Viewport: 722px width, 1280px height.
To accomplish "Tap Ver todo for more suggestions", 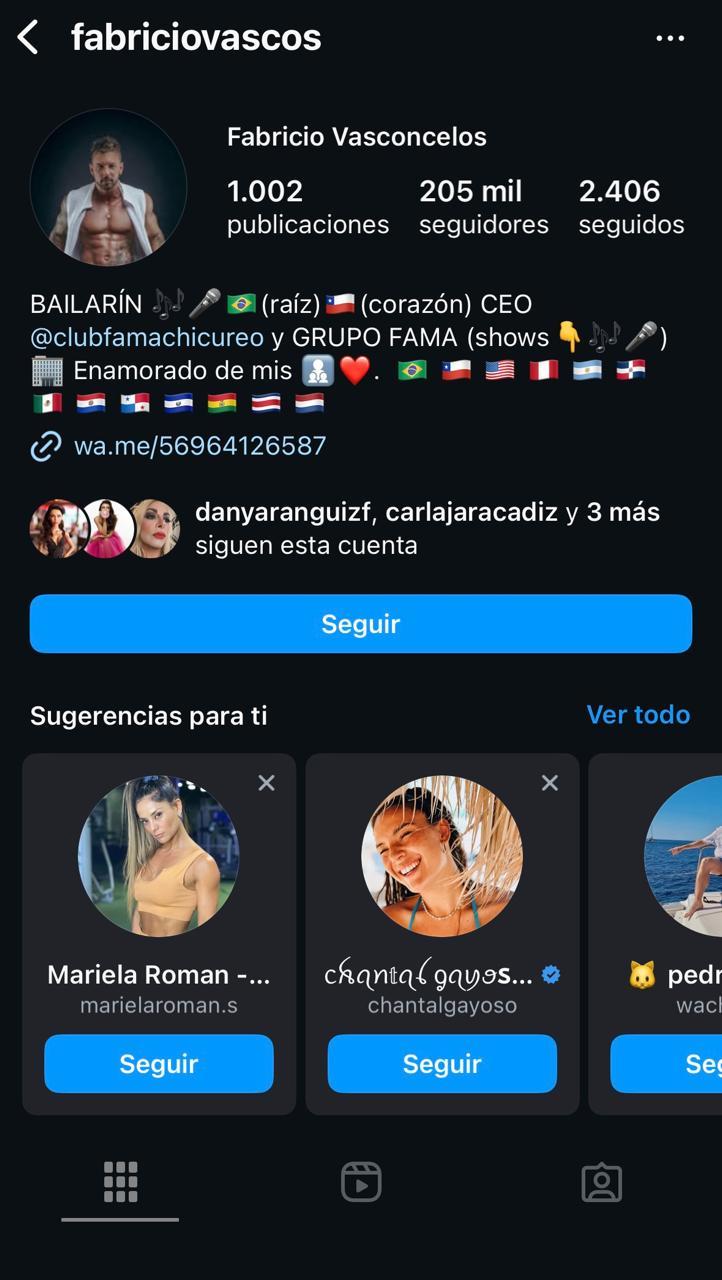I will tap(638, 714).
